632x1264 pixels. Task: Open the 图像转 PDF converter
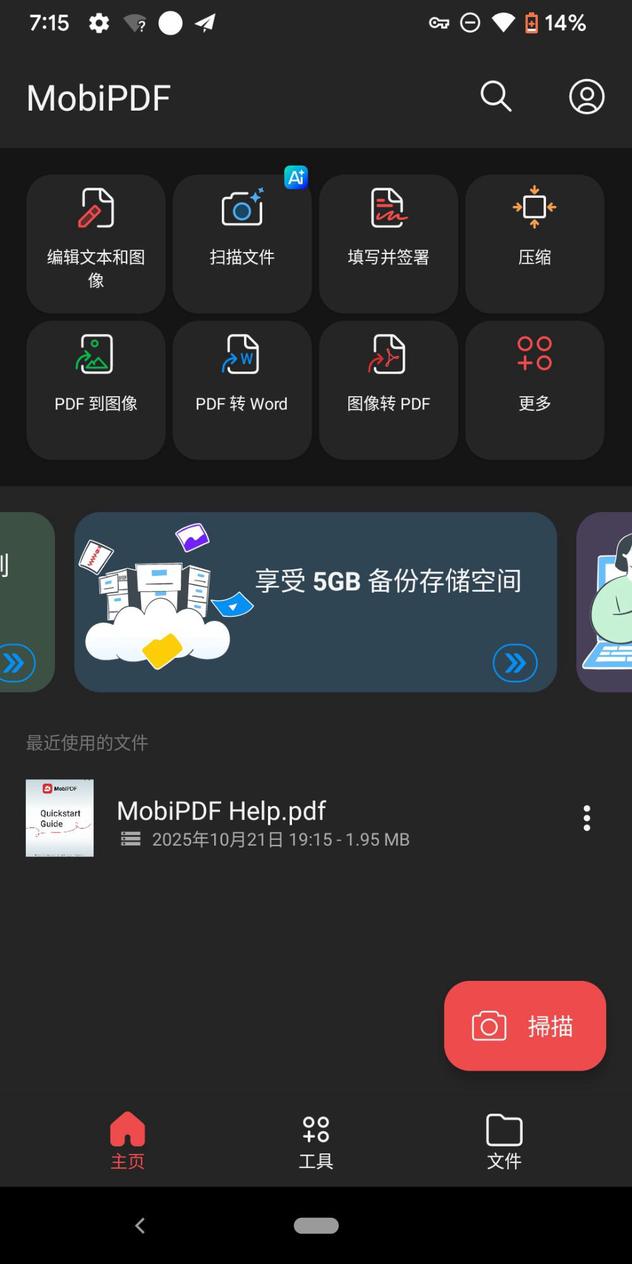pos(388,389)
